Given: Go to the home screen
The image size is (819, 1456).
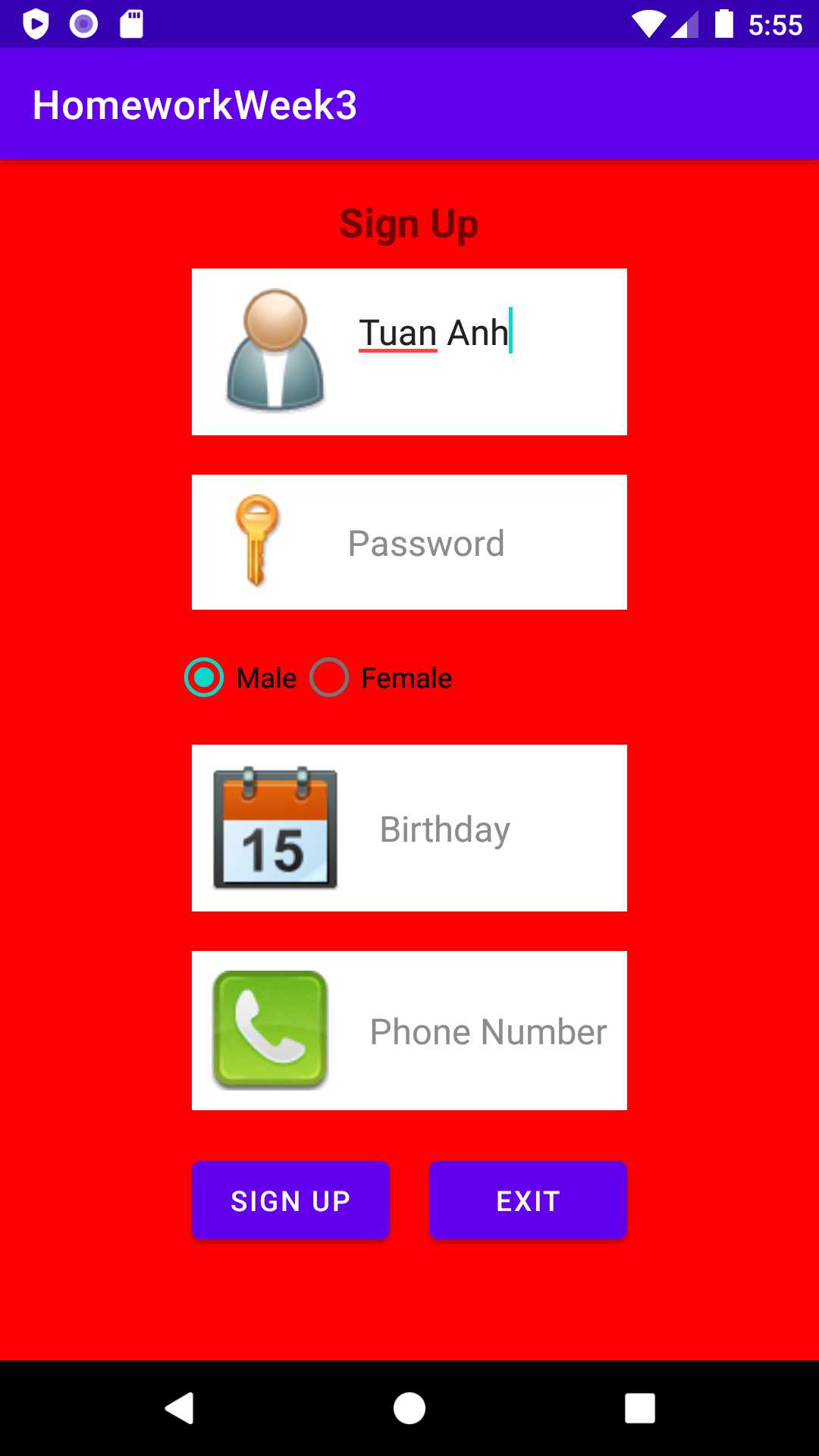Looking at the screenshot, I should [409, 1408].
